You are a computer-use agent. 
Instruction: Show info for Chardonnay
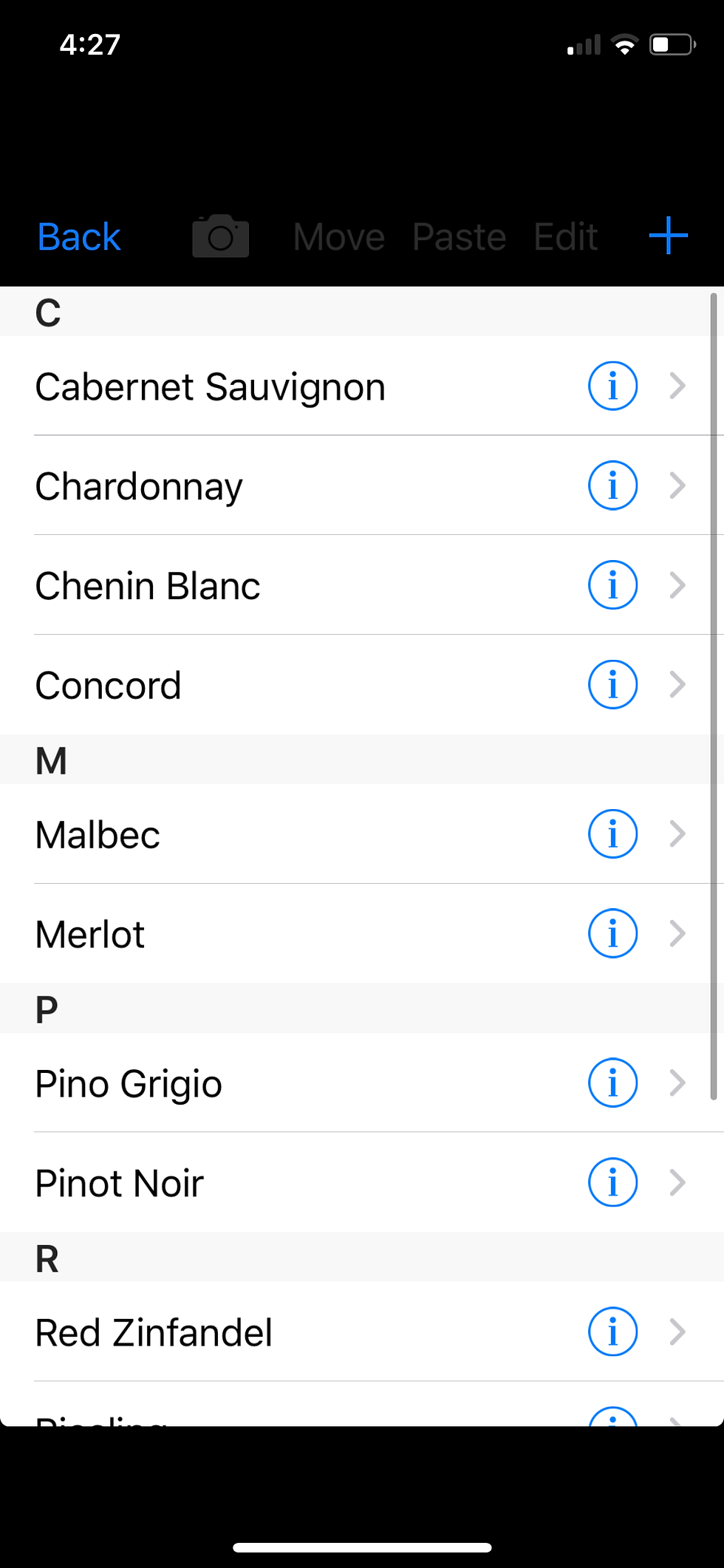click(612, 485)
